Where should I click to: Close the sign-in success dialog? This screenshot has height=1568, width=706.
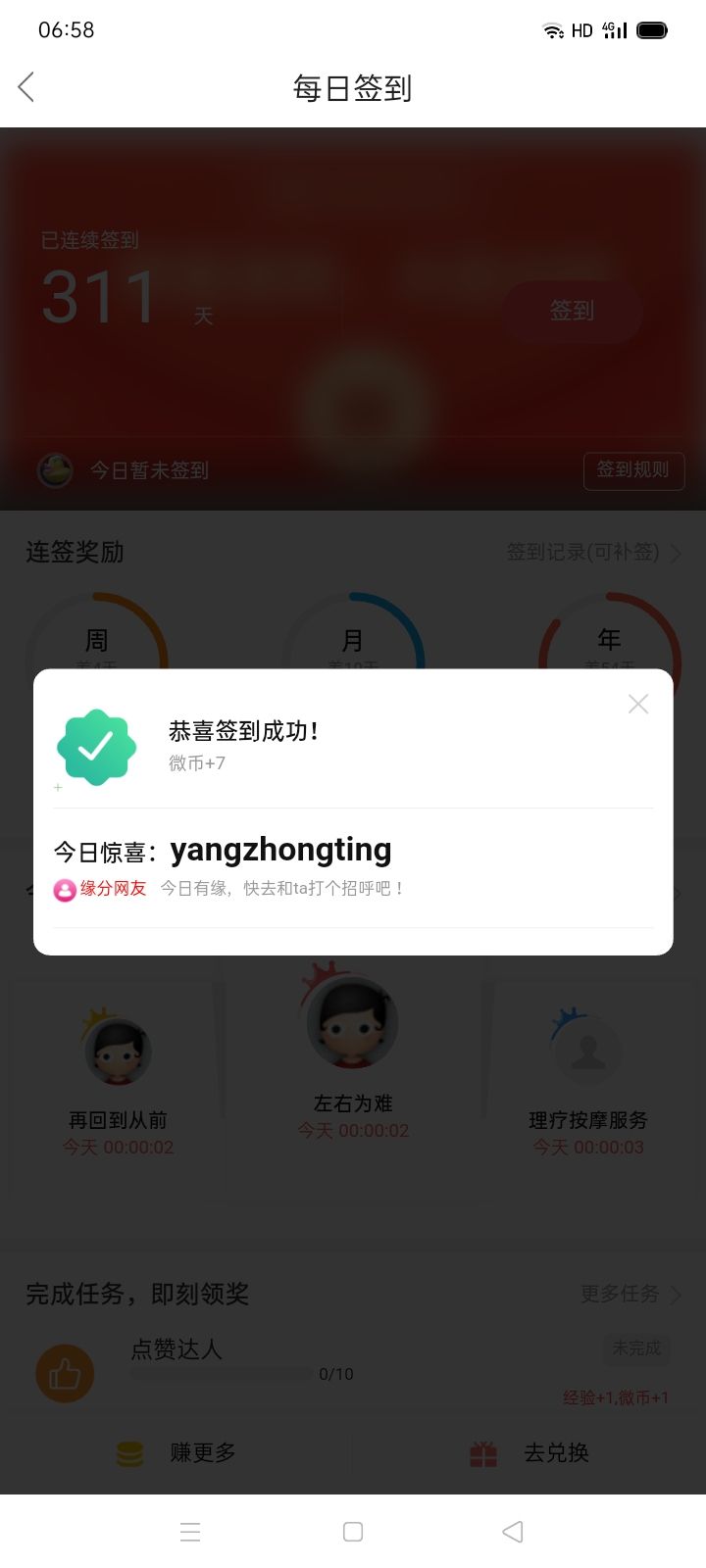click(x=638, y=704)
